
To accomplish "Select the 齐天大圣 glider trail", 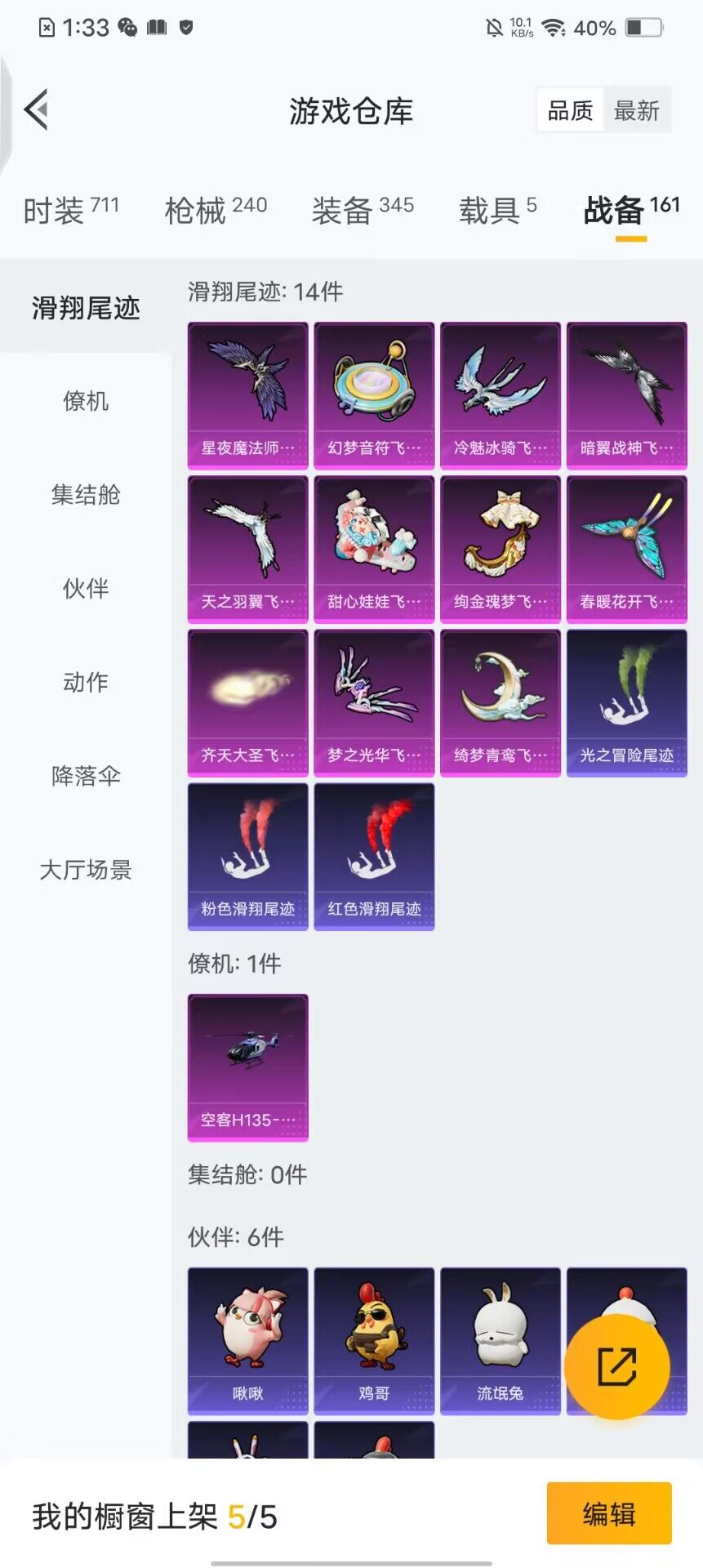I will coord(247,702).
